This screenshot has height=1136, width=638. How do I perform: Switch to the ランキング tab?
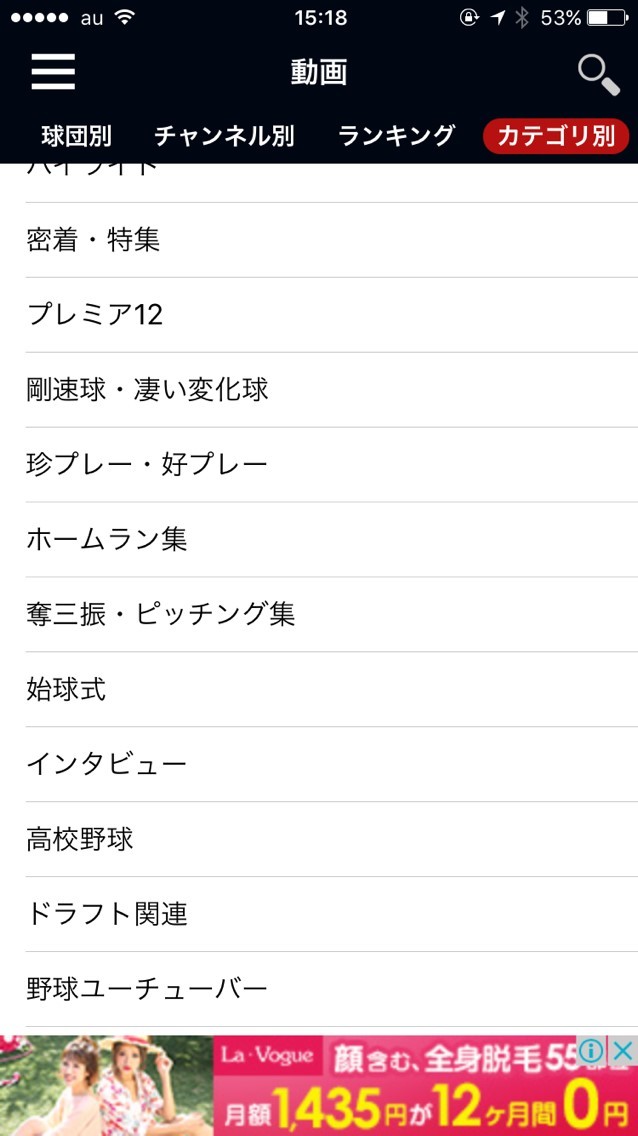(397, 136)
